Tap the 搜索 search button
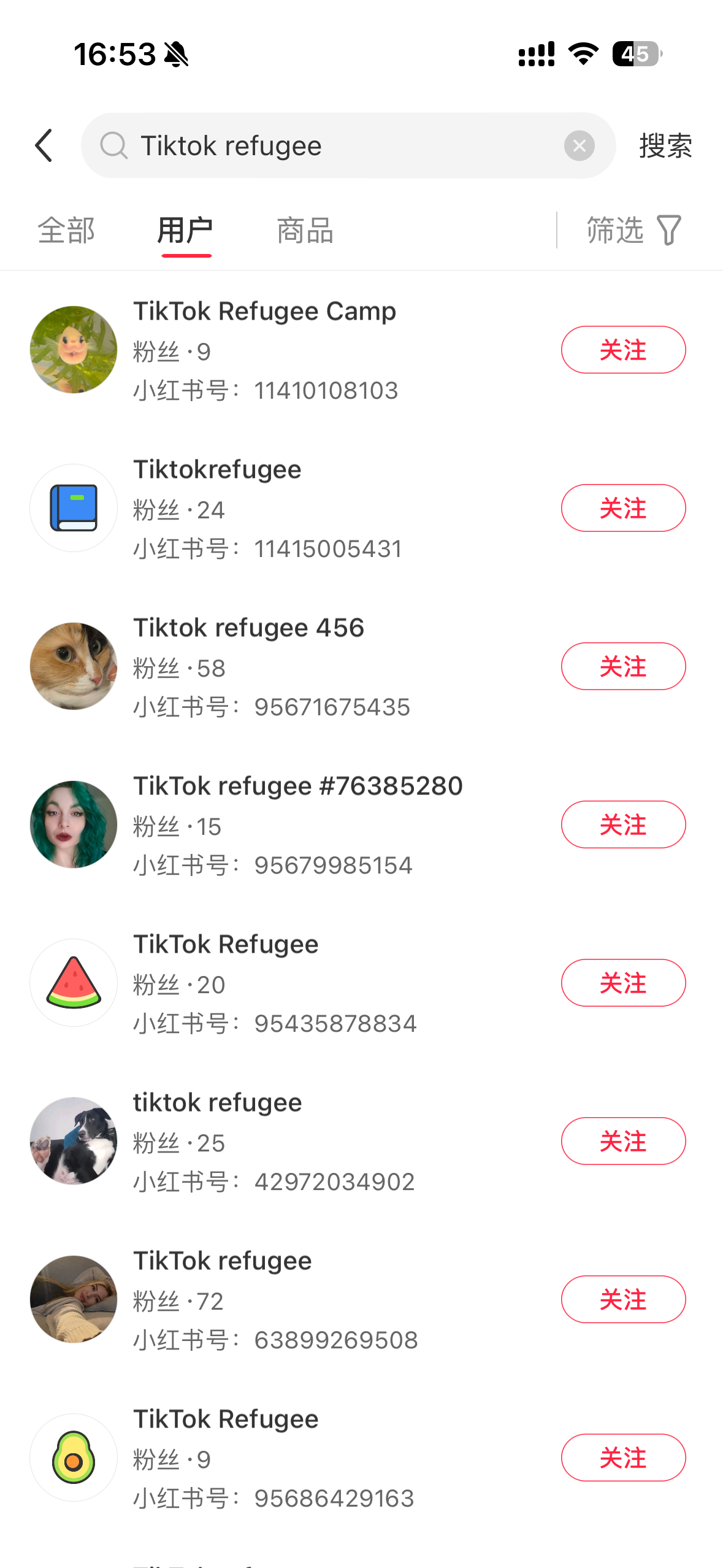The height and width of the screenshot is (1568, 723). [x=665, y=146]
